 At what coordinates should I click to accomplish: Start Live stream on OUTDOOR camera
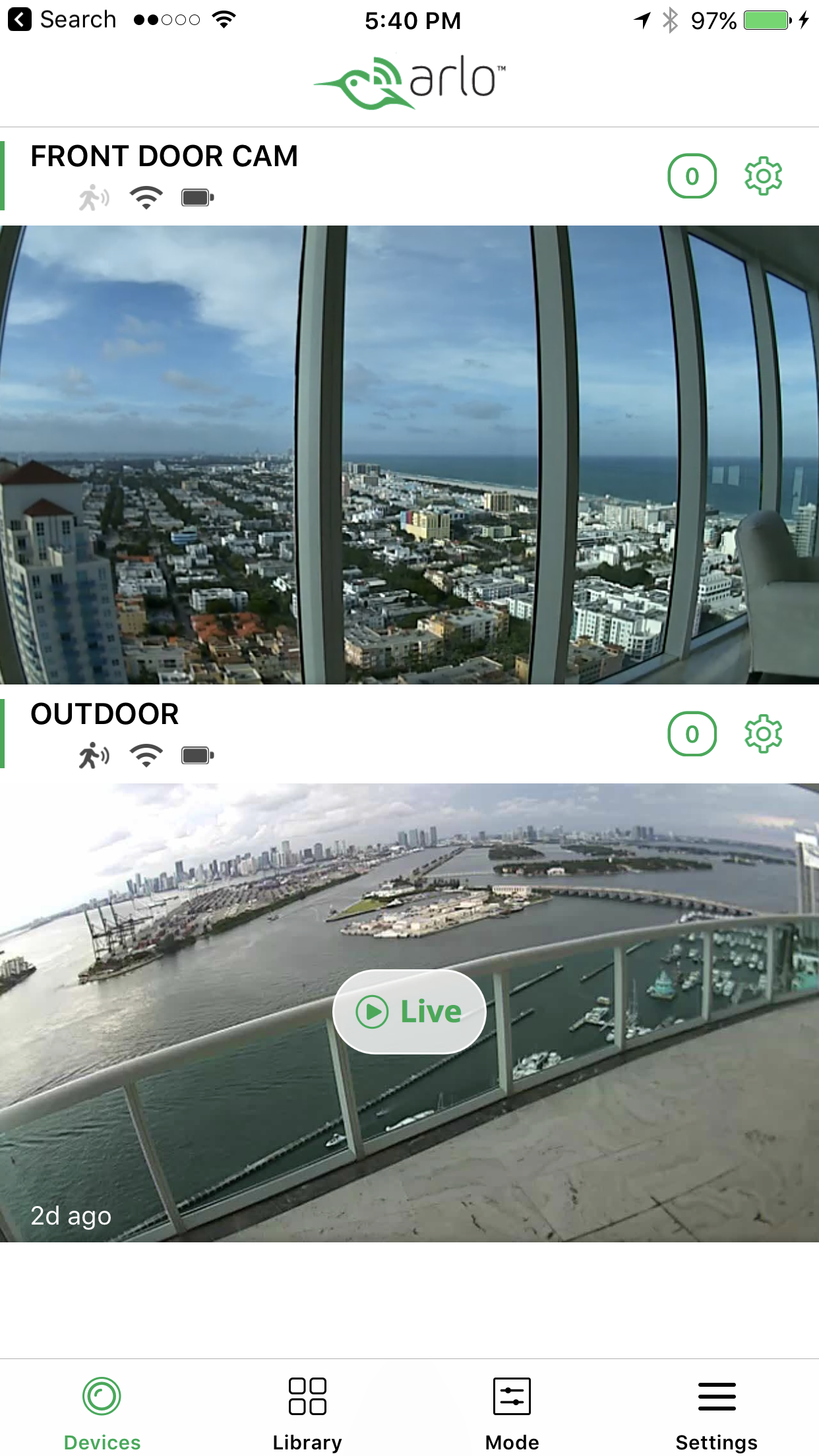[409, 1012]
